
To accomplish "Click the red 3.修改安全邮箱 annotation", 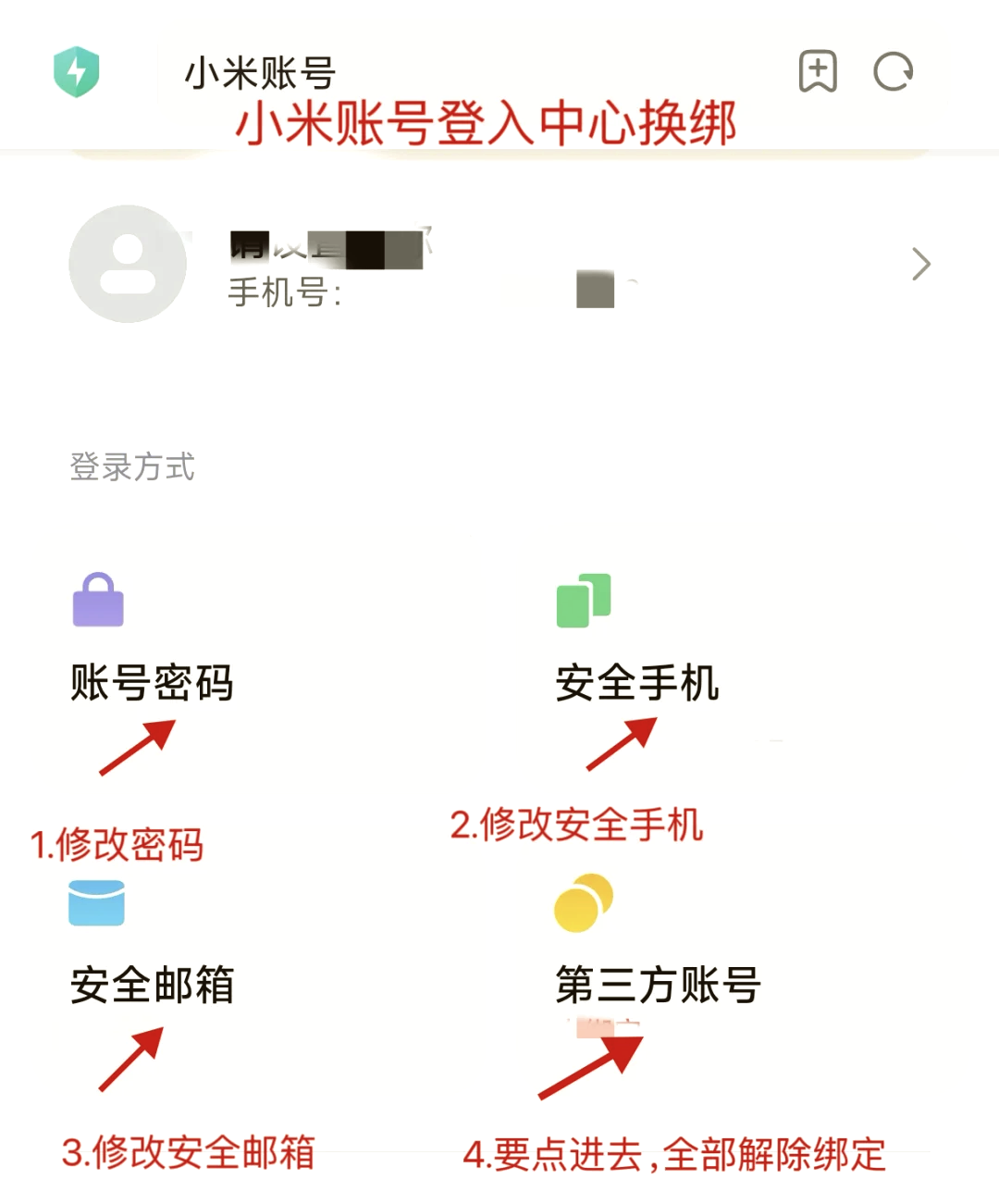I will [x=190, y=1153].
